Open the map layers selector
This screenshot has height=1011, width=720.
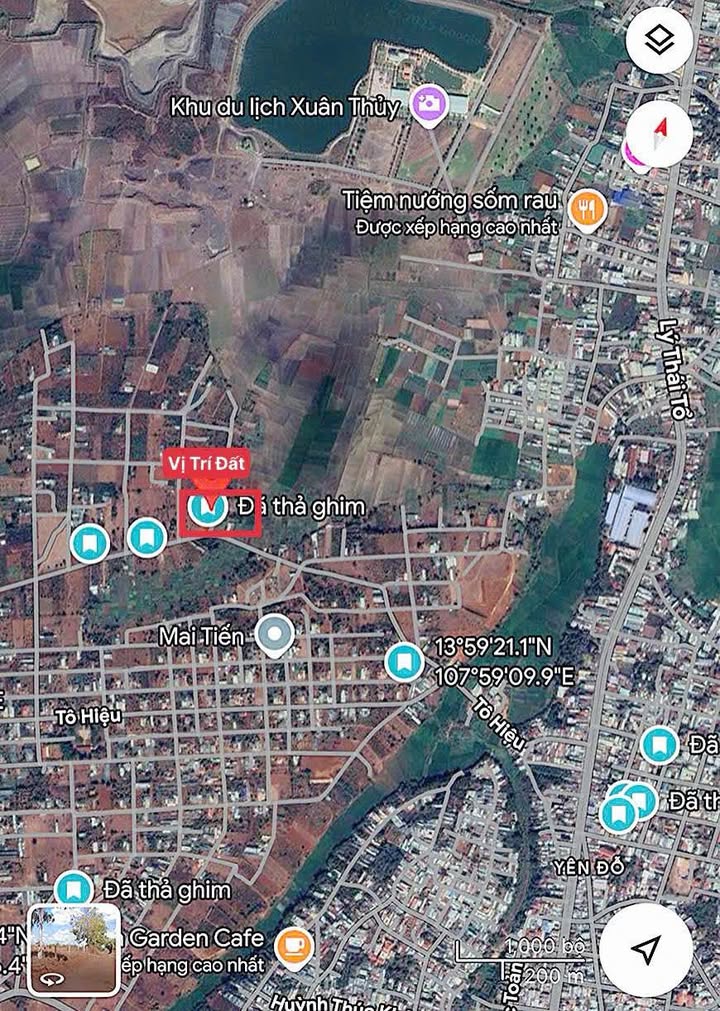659,41
